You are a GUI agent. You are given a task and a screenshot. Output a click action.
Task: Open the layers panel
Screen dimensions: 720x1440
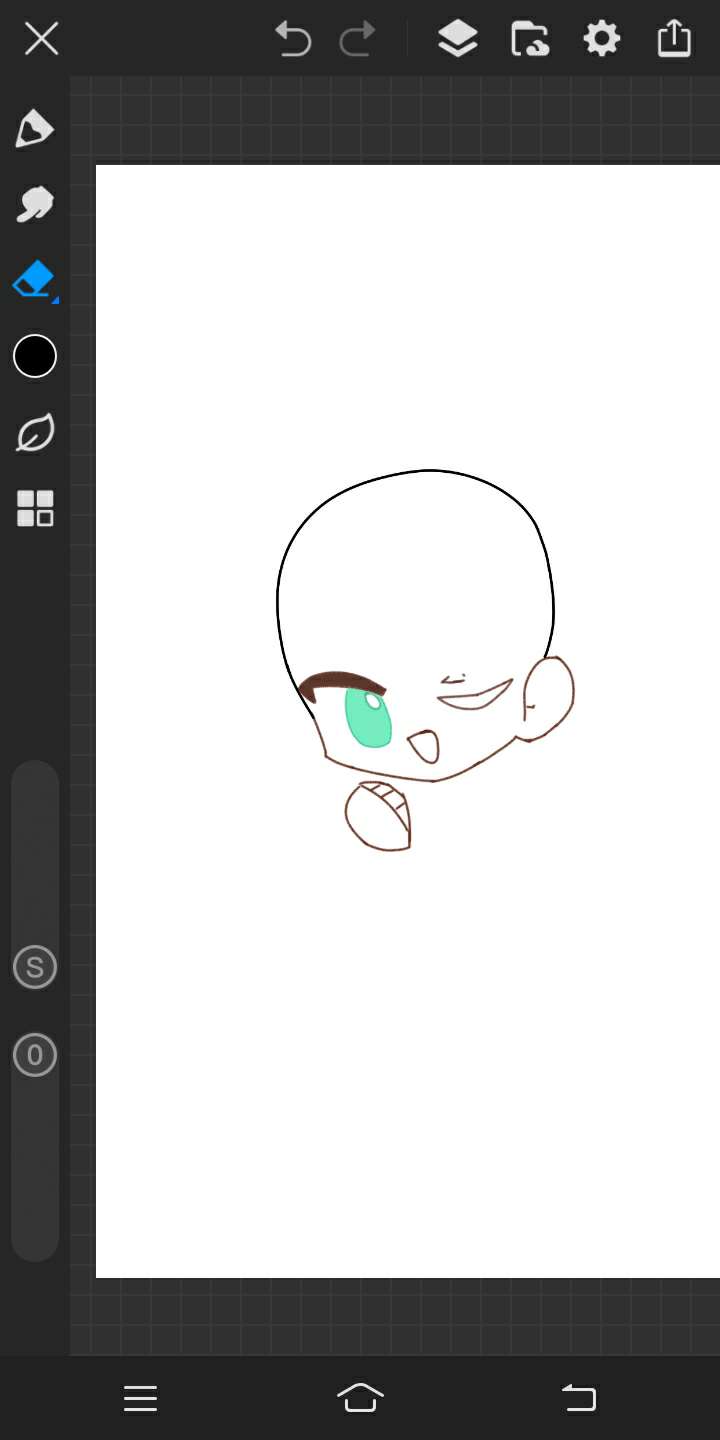[x=457, y=39]
